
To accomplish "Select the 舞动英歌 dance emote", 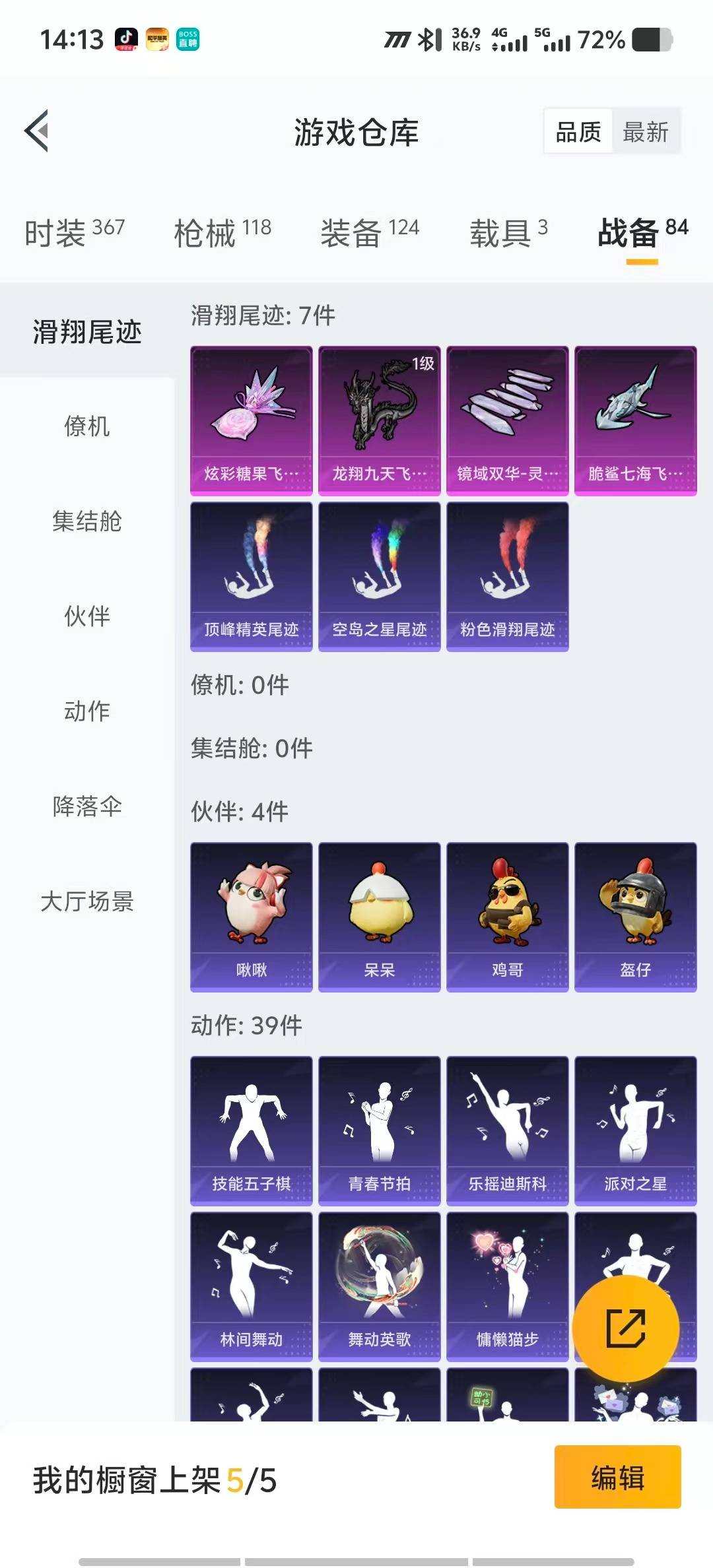I will (x=380, y=1287).
